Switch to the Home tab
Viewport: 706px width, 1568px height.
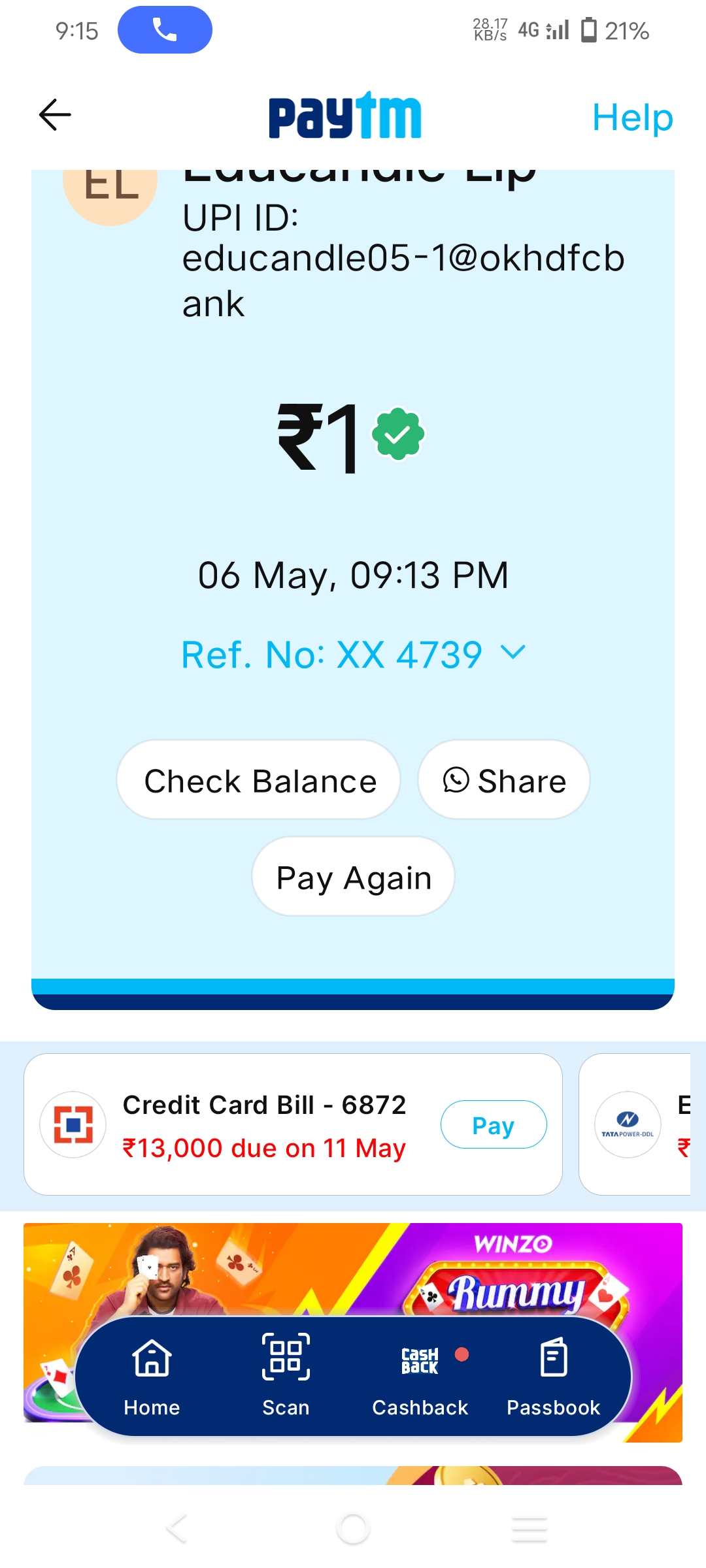pos(152,1376)
